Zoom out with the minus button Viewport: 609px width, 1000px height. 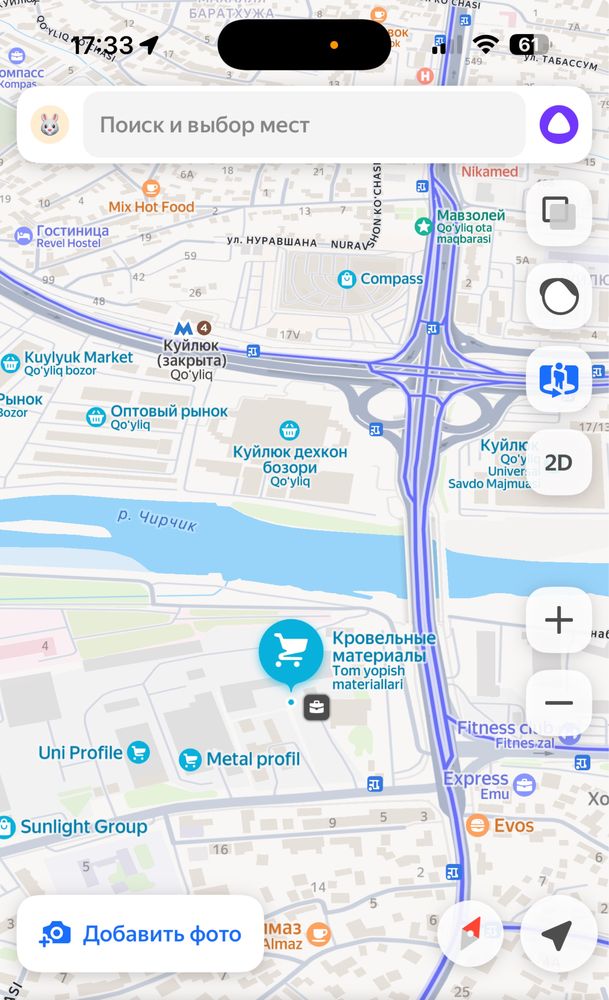[x=558, y=703]
